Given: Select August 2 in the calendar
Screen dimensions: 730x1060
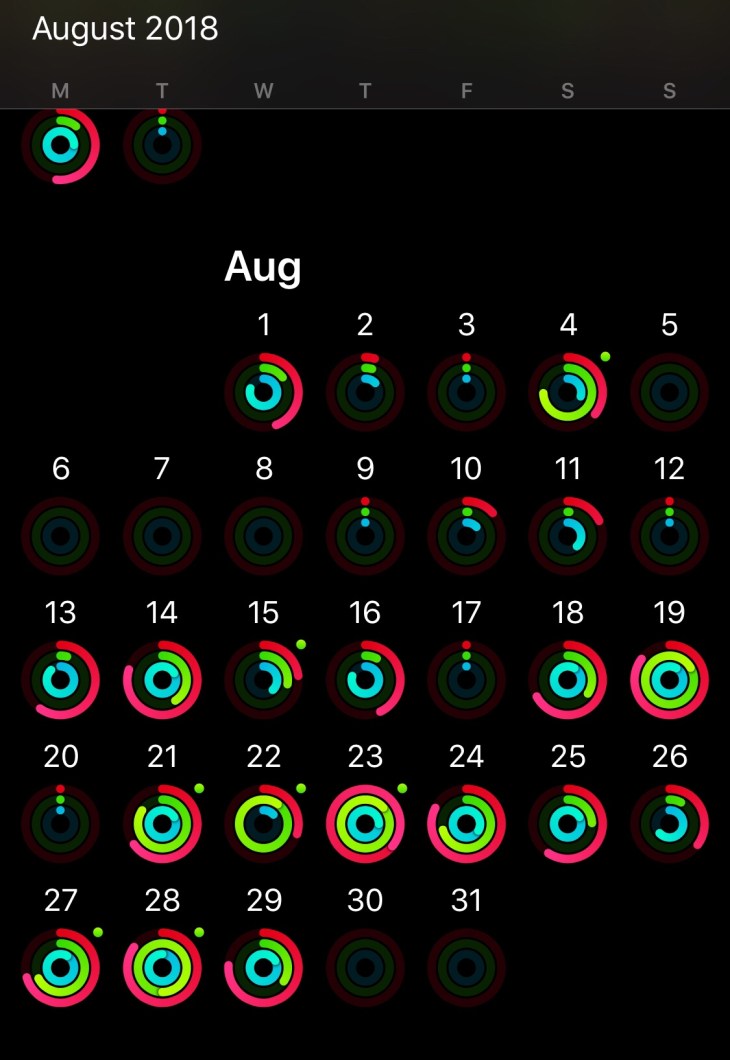Looking at the screenshot, I should (x=365, y=392).
